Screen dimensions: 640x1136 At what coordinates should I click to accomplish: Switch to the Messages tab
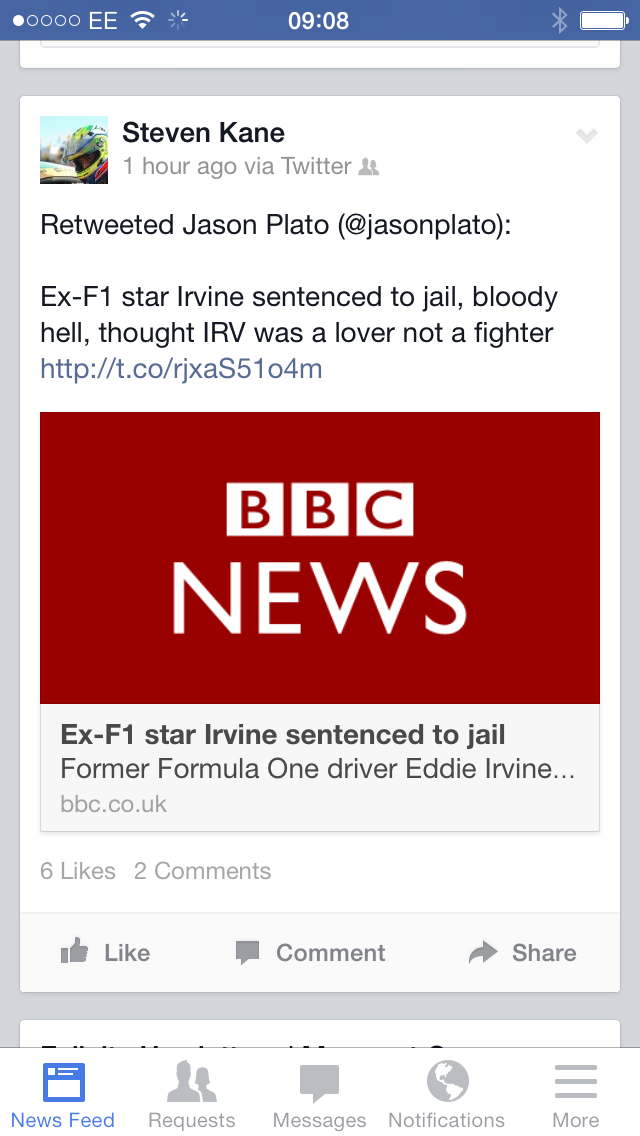pos(319,1094)
